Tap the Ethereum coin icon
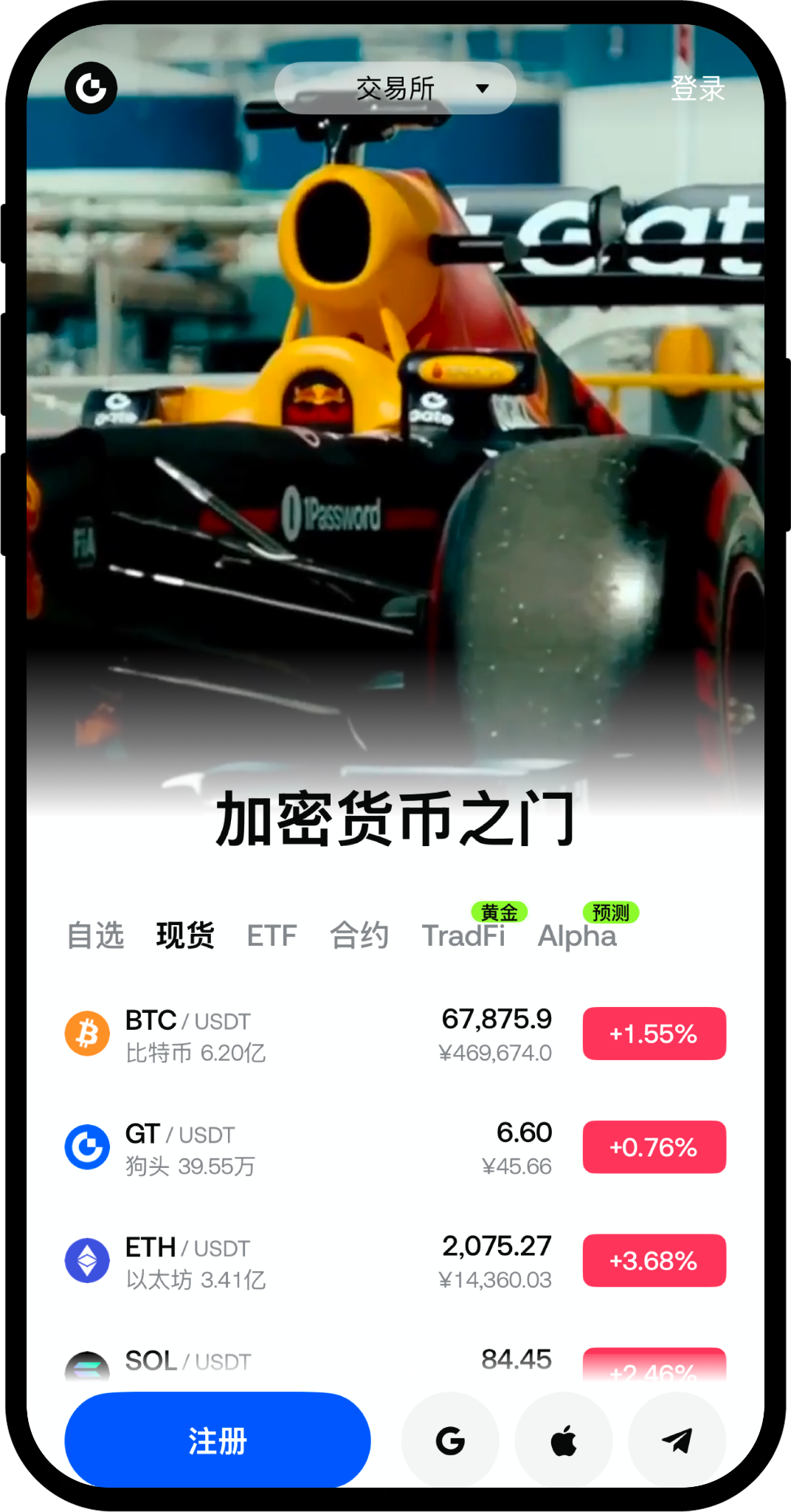 (x=86, y=1260)
